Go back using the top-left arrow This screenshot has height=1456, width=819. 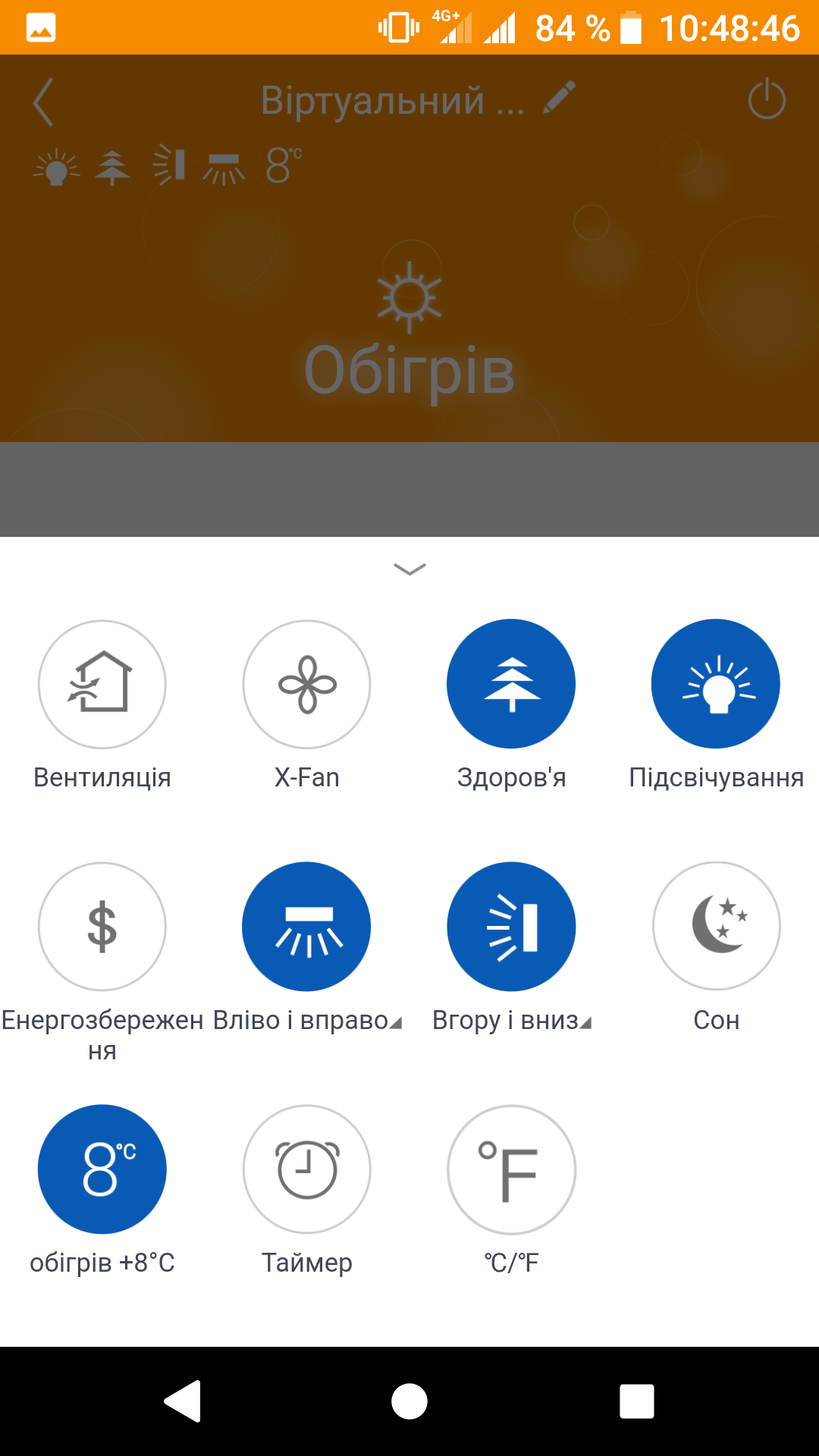[43, 101]
